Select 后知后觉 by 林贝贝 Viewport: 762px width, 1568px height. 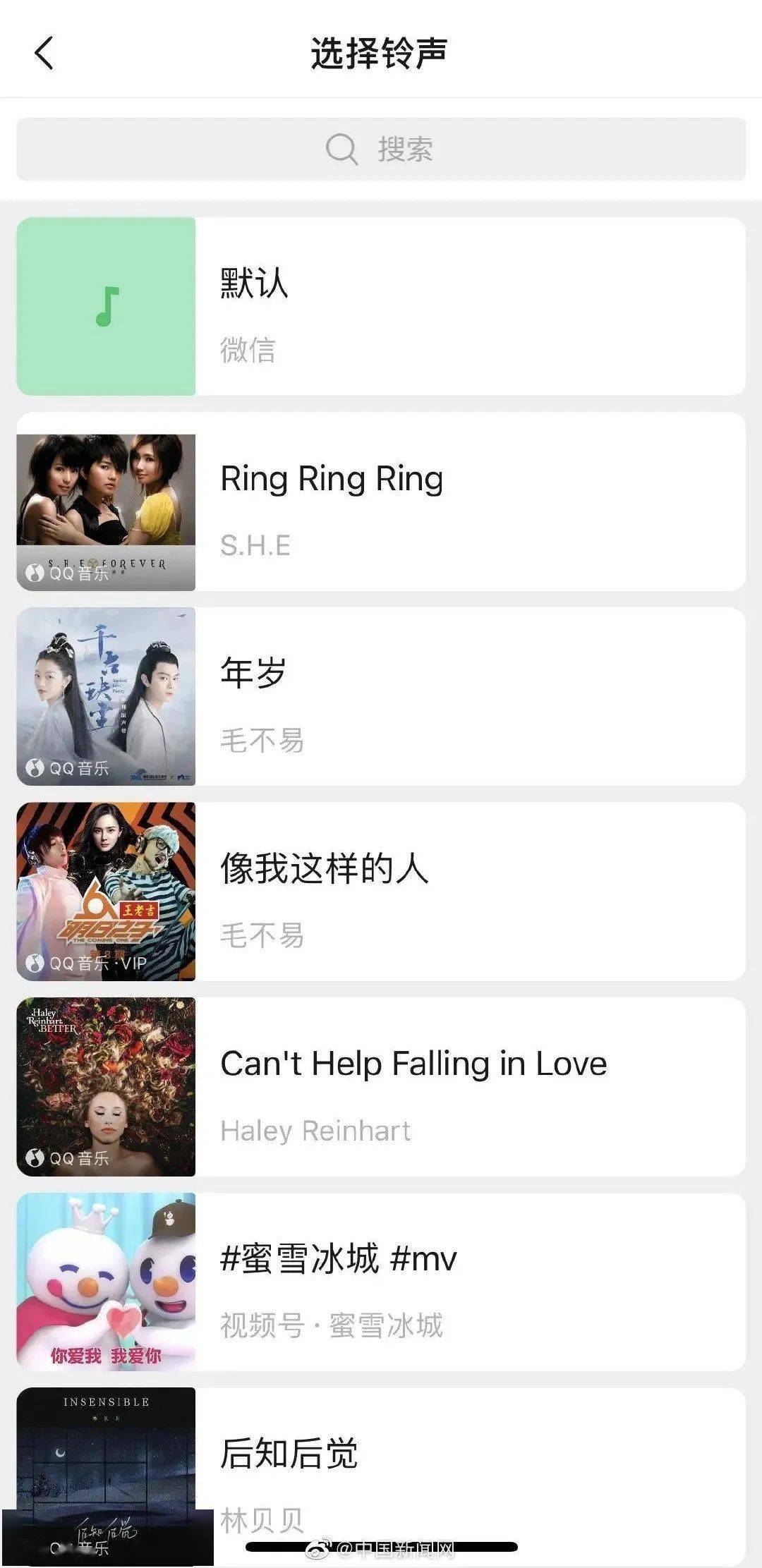point(381,1477)
